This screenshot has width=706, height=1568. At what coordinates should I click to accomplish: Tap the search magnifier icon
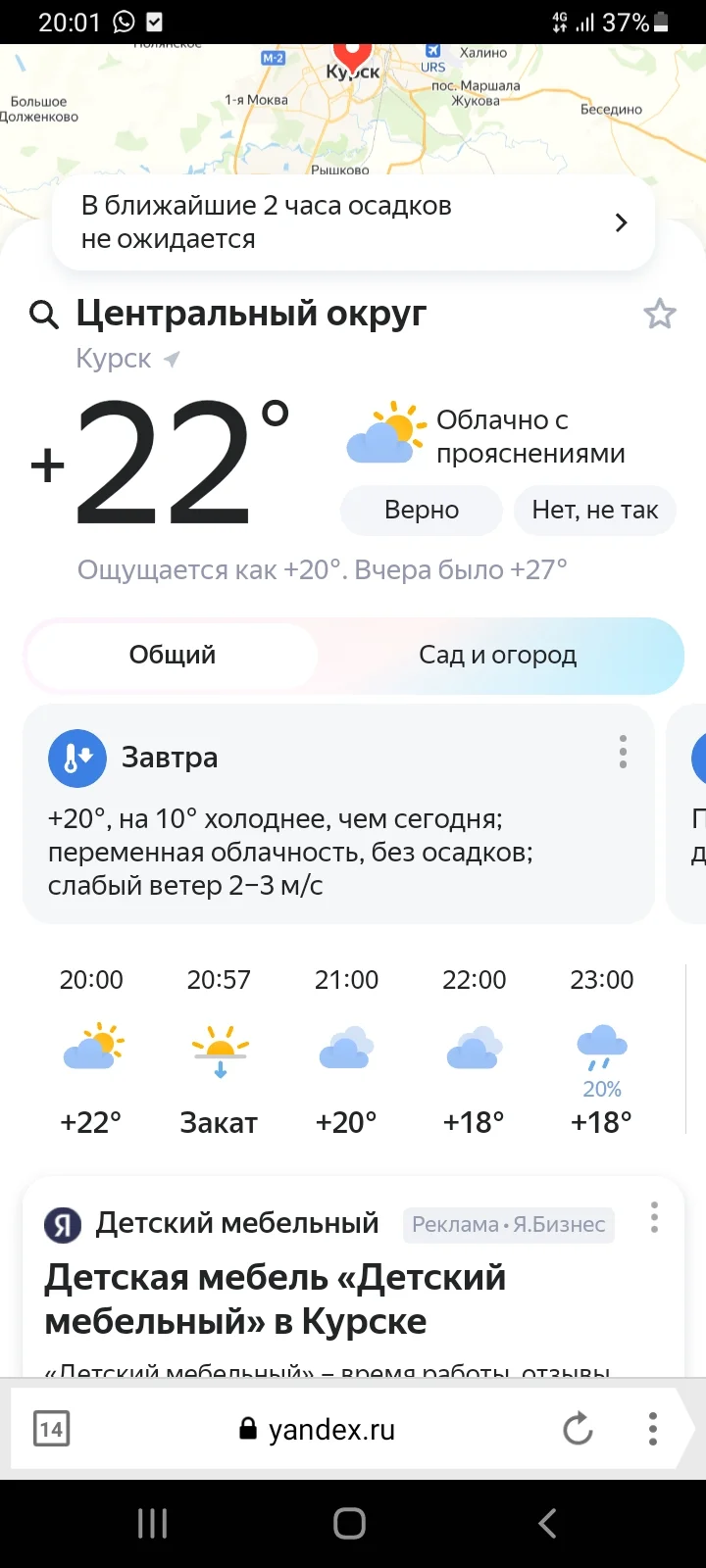43,315
